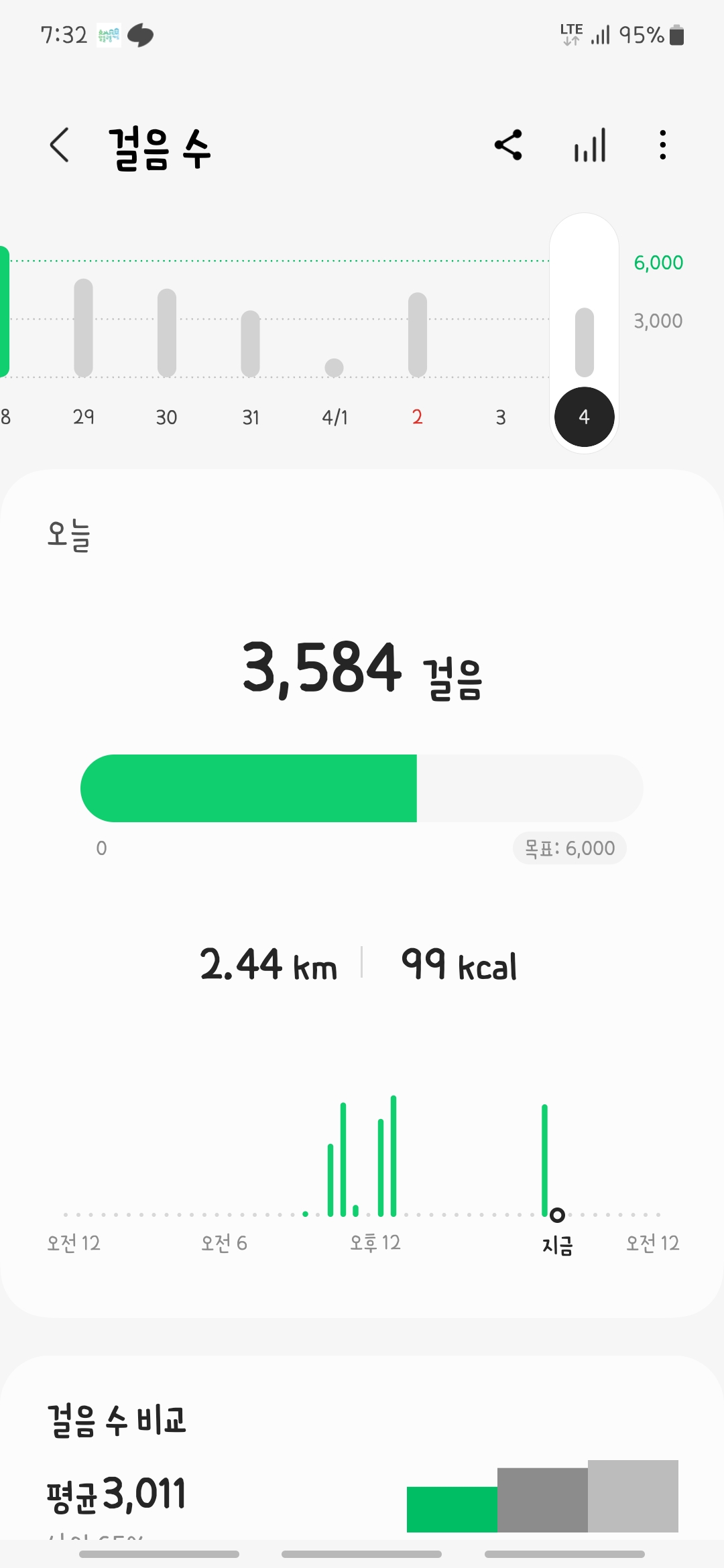Go back from the 걸음 수 screen
The width and height of the screenshot is (724, 1568).
point(60,145)
